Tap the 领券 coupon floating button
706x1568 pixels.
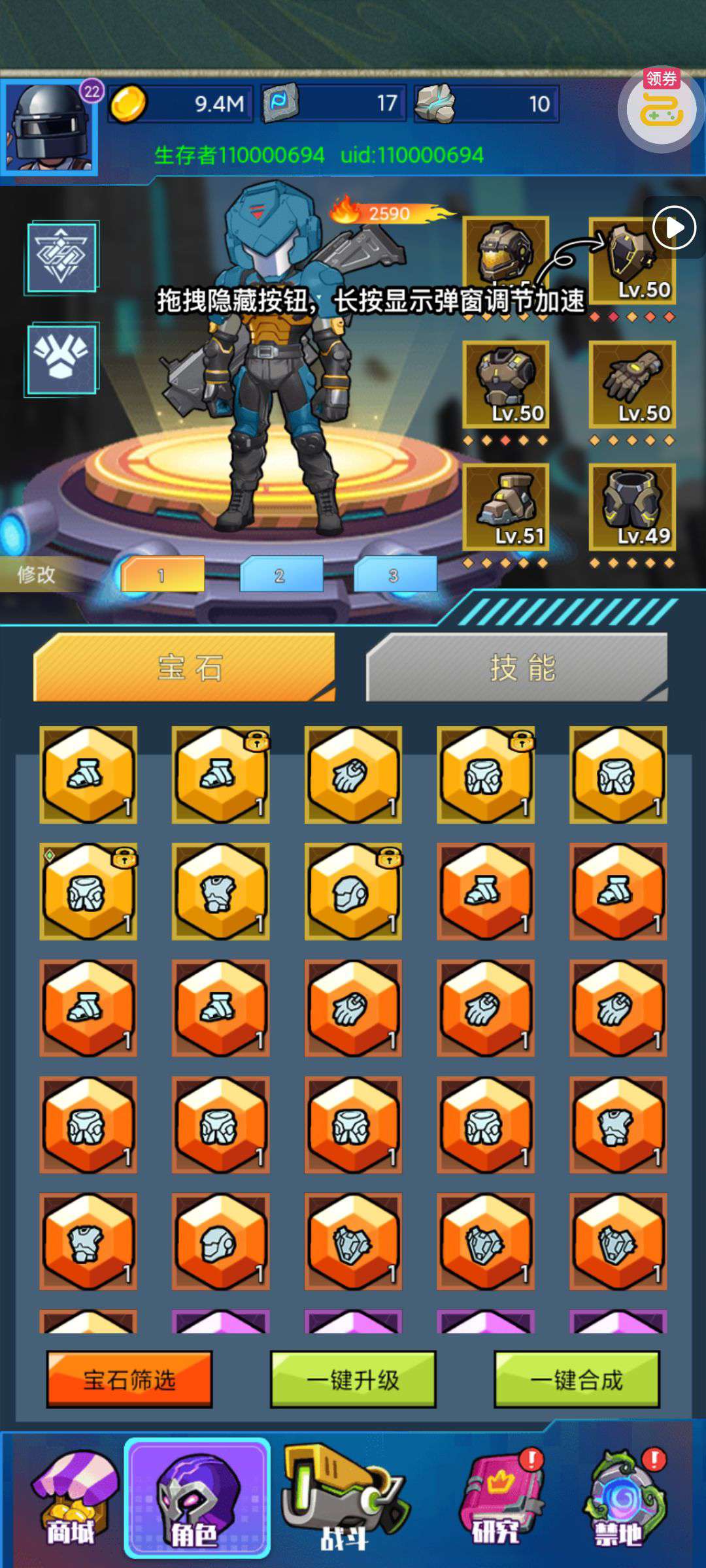pyautogui.click(x=662, y=110)
